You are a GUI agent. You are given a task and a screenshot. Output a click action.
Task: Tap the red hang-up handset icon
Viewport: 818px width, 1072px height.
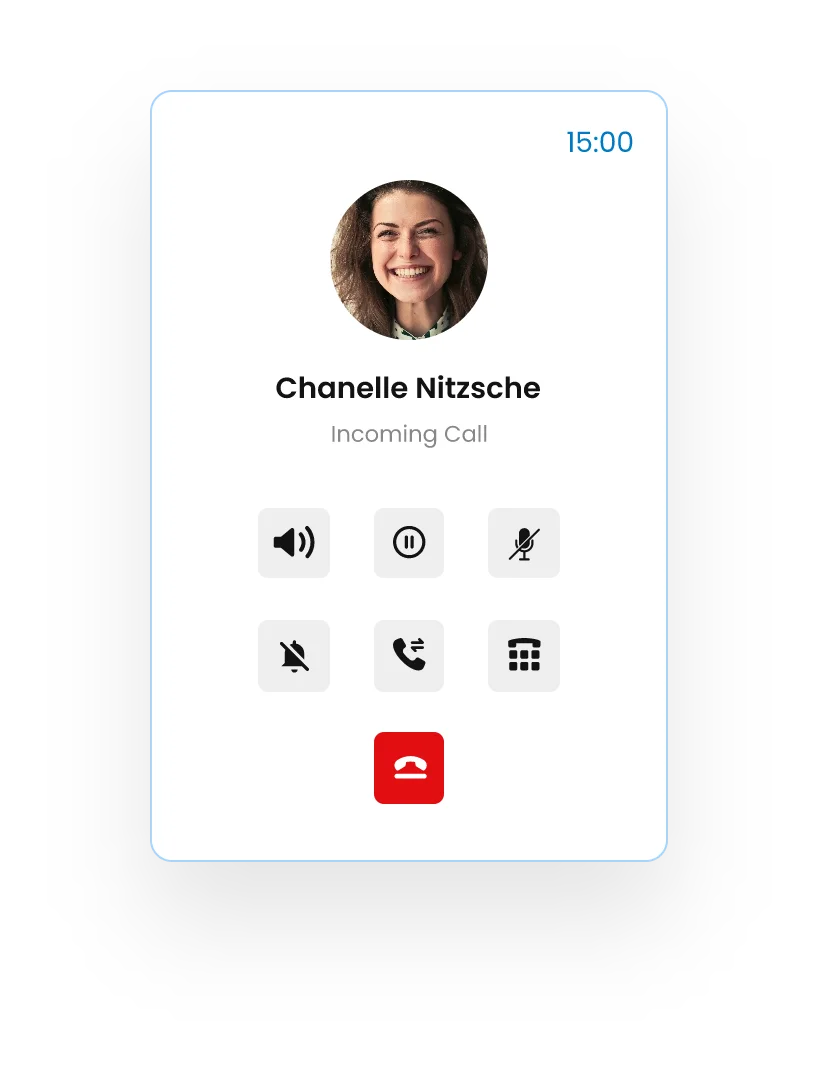tap(409, 767)
